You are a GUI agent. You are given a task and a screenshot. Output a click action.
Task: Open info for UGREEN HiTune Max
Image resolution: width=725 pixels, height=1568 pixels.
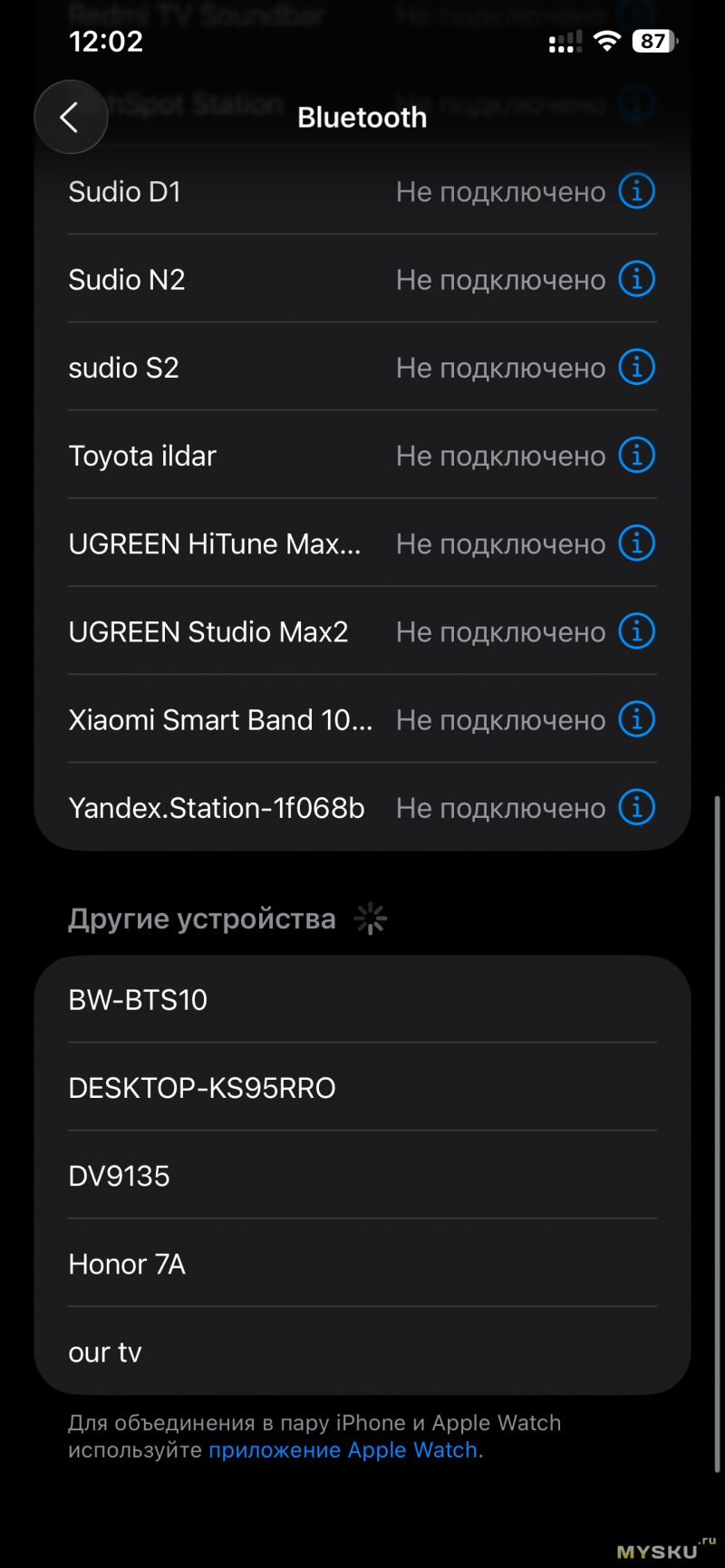(636, 544)
